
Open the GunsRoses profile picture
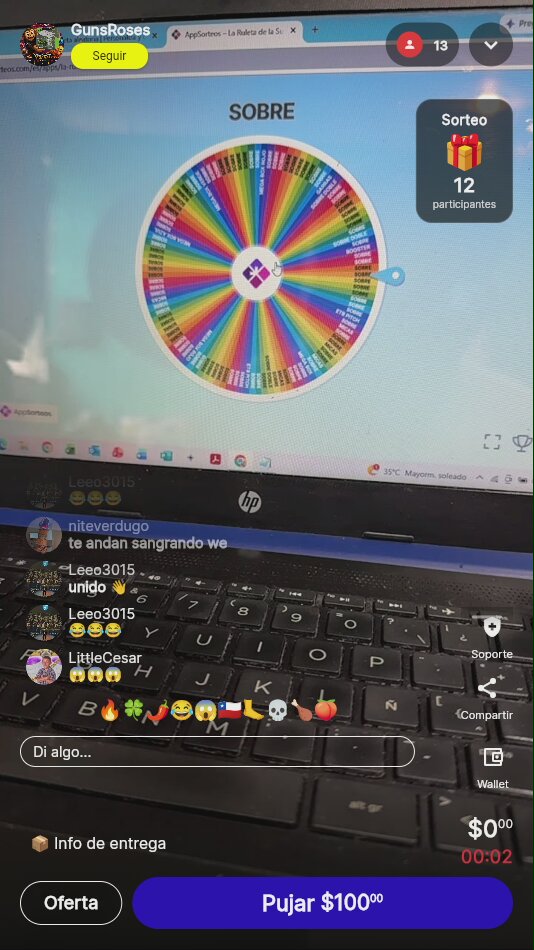pos(41,45)
